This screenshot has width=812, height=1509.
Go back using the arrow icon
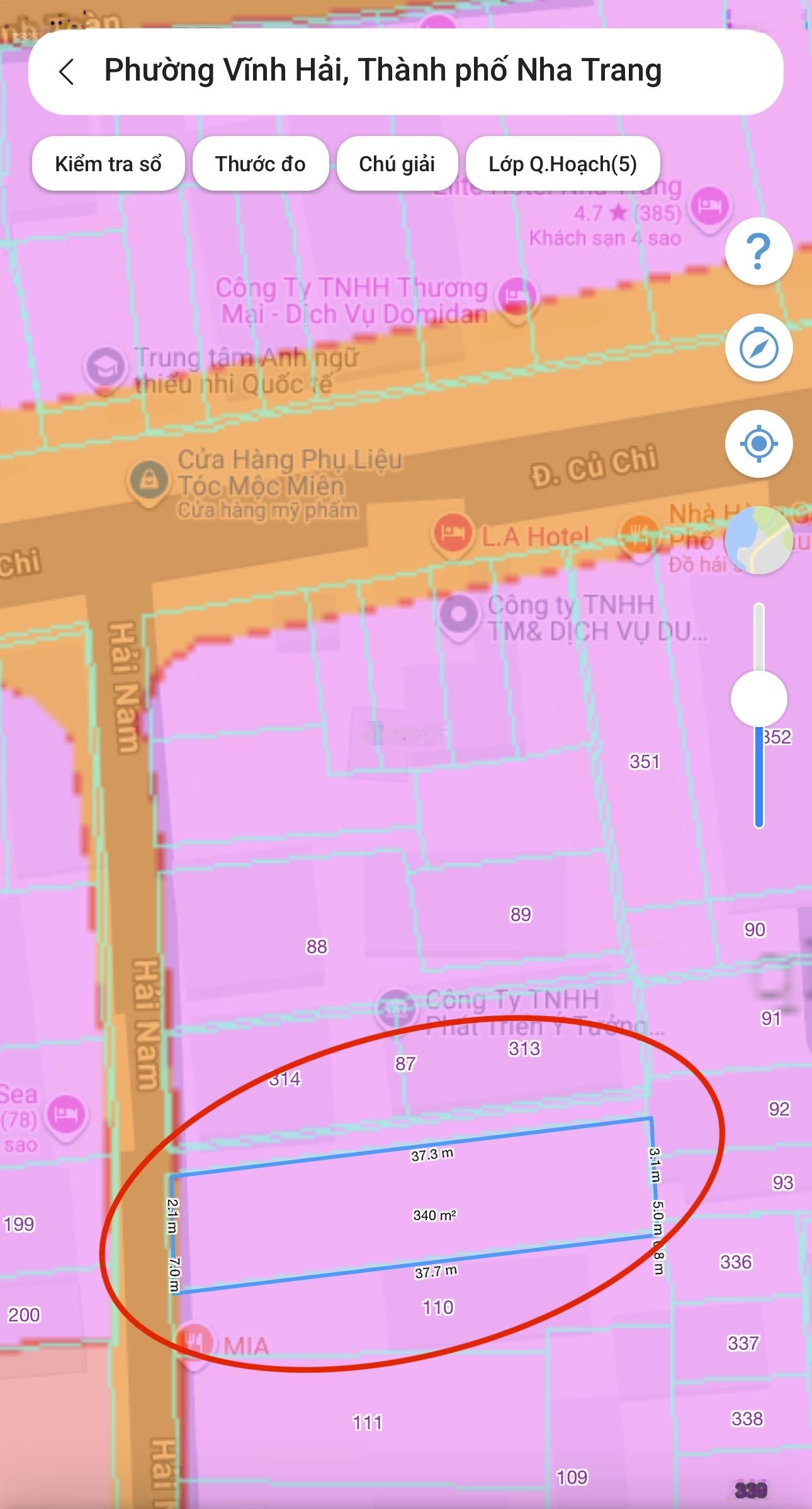67,72
